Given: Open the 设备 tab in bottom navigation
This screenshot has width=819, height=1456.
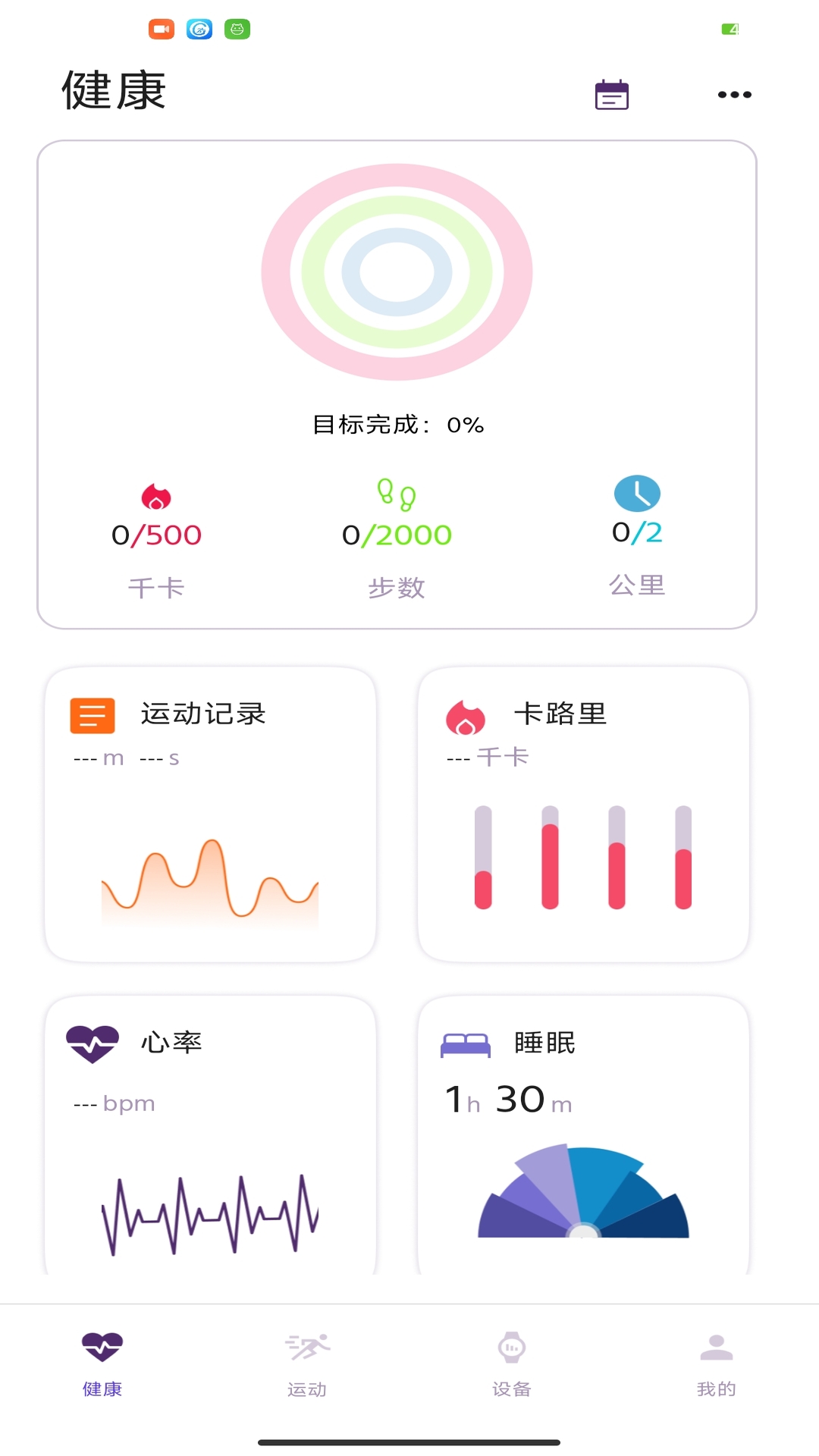Looking at the screenshot, I should (510, 1363).
